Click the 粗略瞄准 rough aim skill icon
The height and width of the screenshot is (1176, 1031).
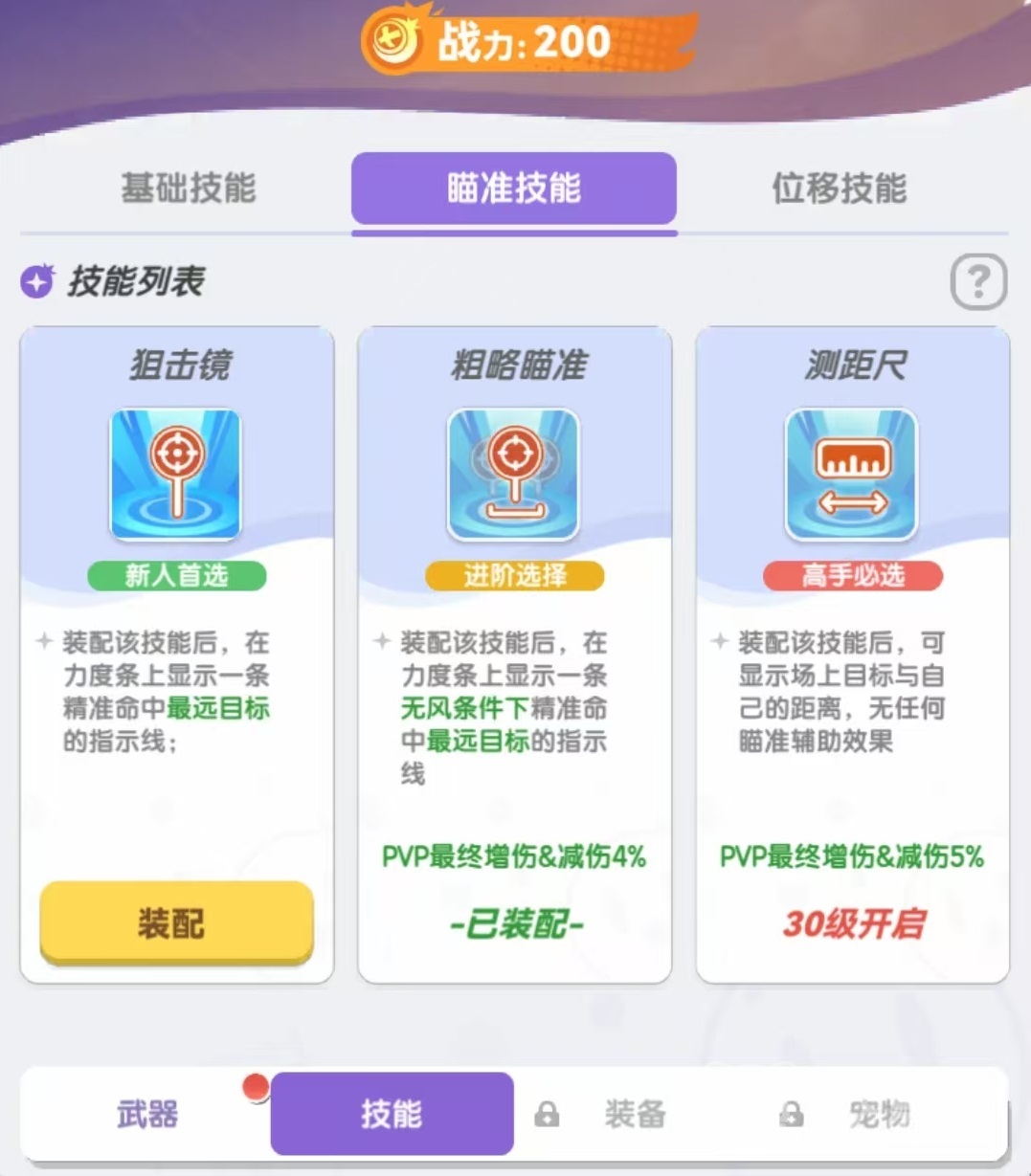point(514,473)
